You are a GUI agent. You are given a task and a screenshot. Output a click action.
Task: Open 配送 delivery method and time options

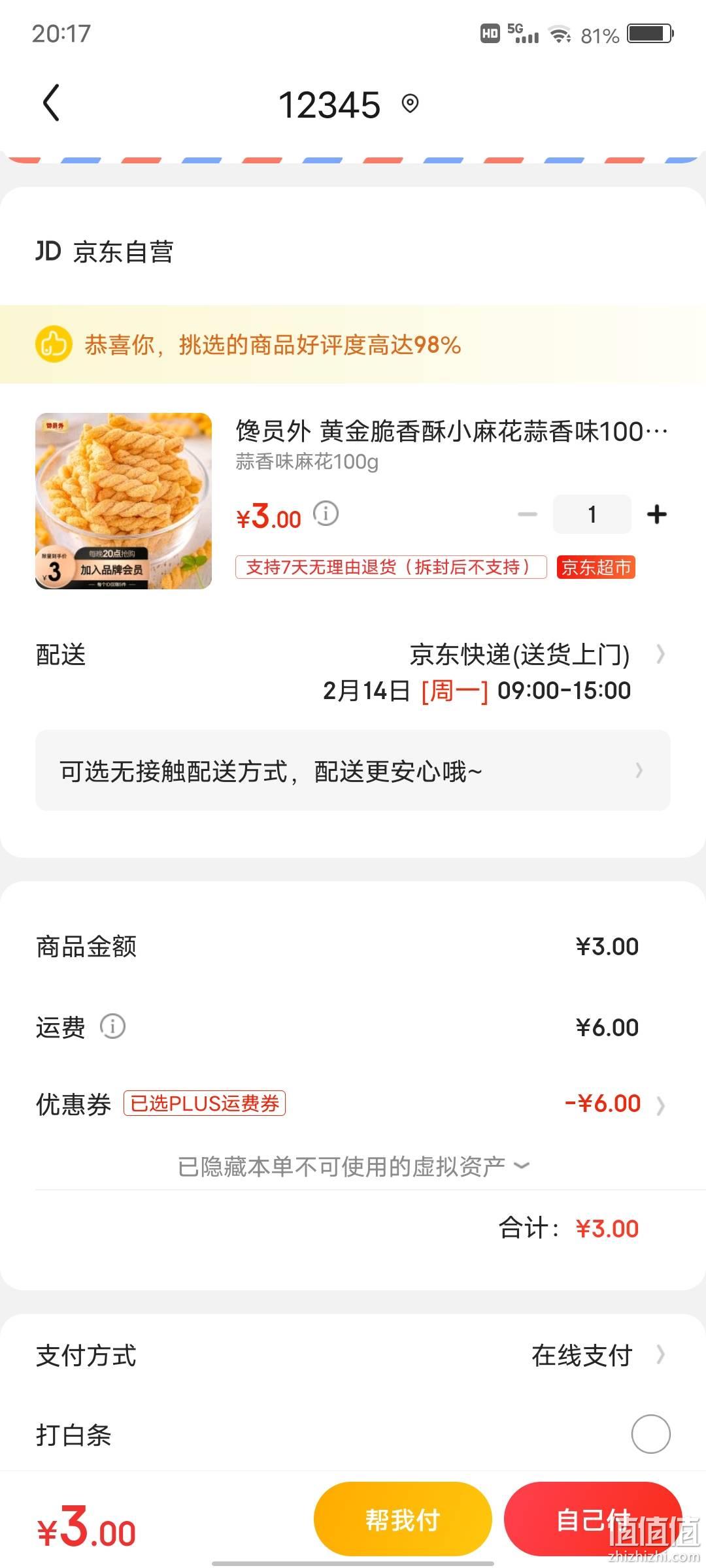pyautogui.click(x=353, y=672)
